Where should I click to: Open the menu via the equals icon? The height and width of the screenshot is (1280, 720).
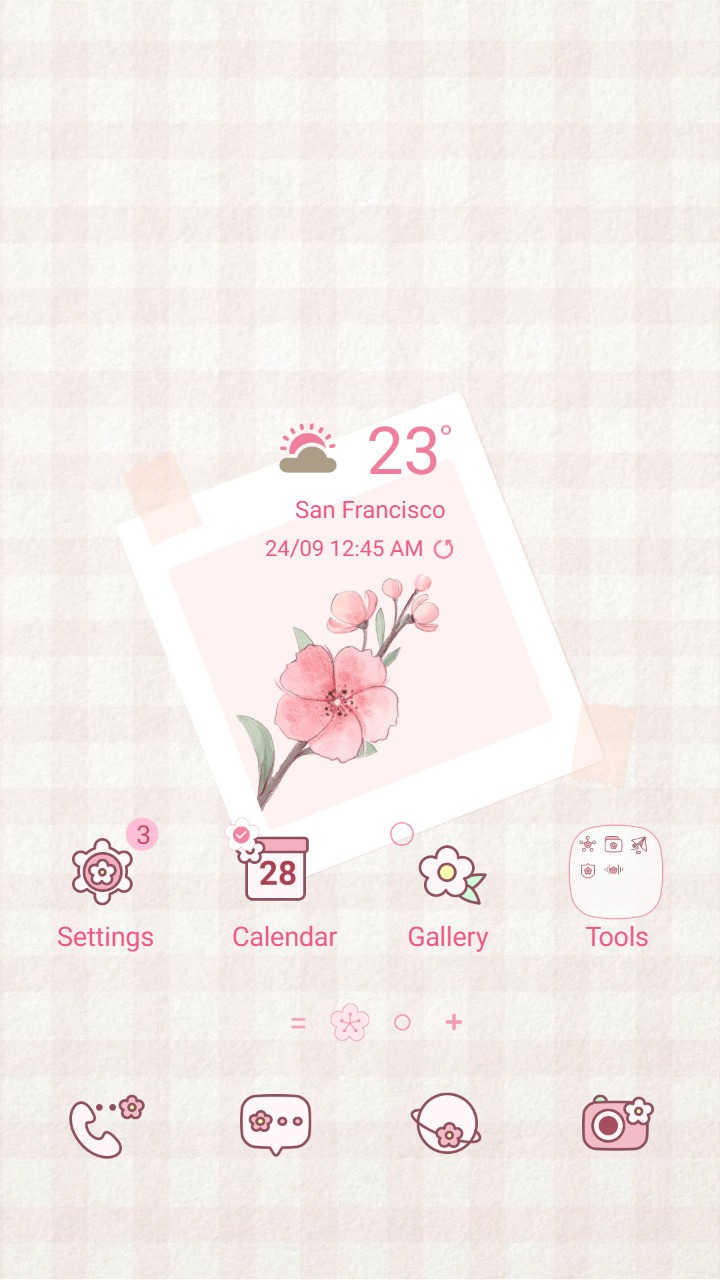click(298, 1023)
